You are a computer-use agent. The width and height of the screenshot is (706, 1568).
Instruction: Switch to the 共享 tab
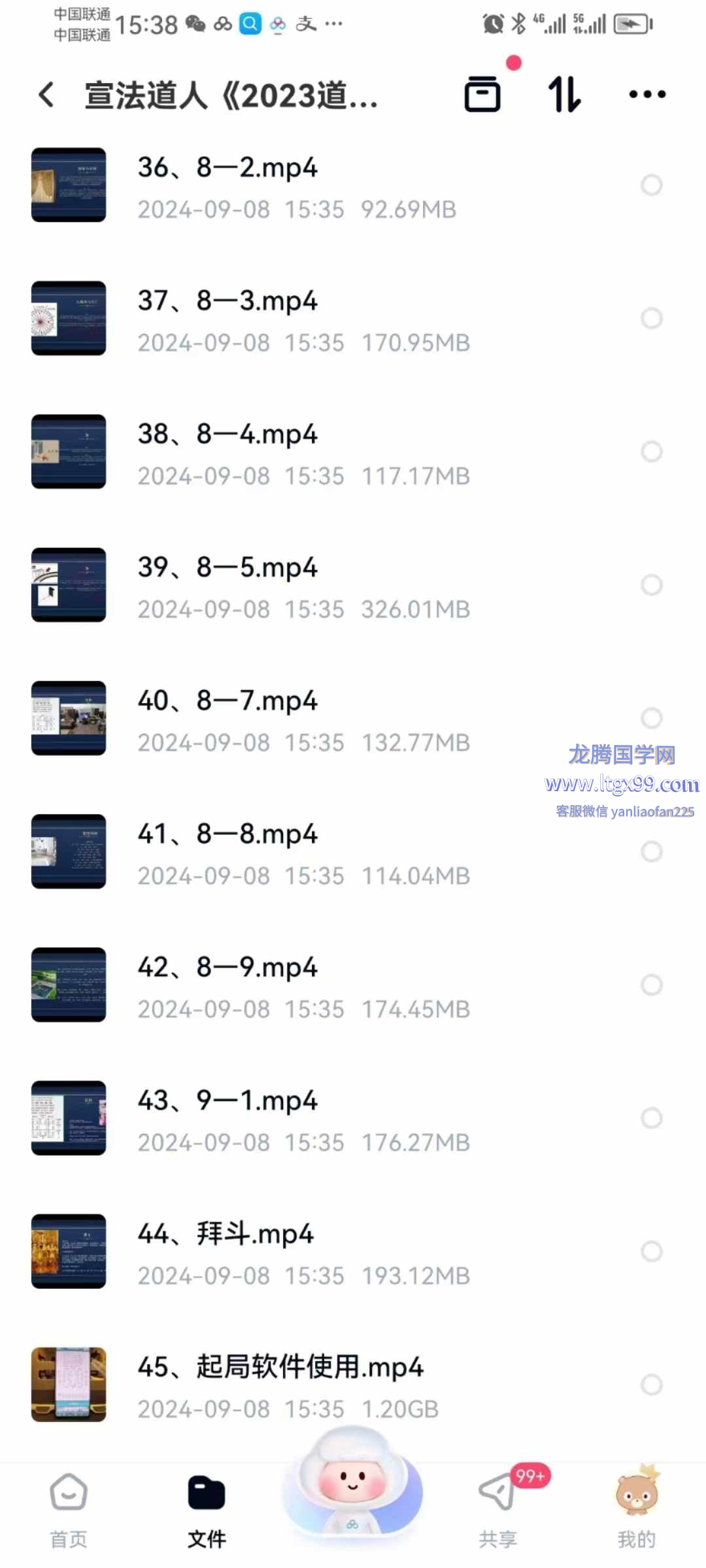pos(498,1511)
